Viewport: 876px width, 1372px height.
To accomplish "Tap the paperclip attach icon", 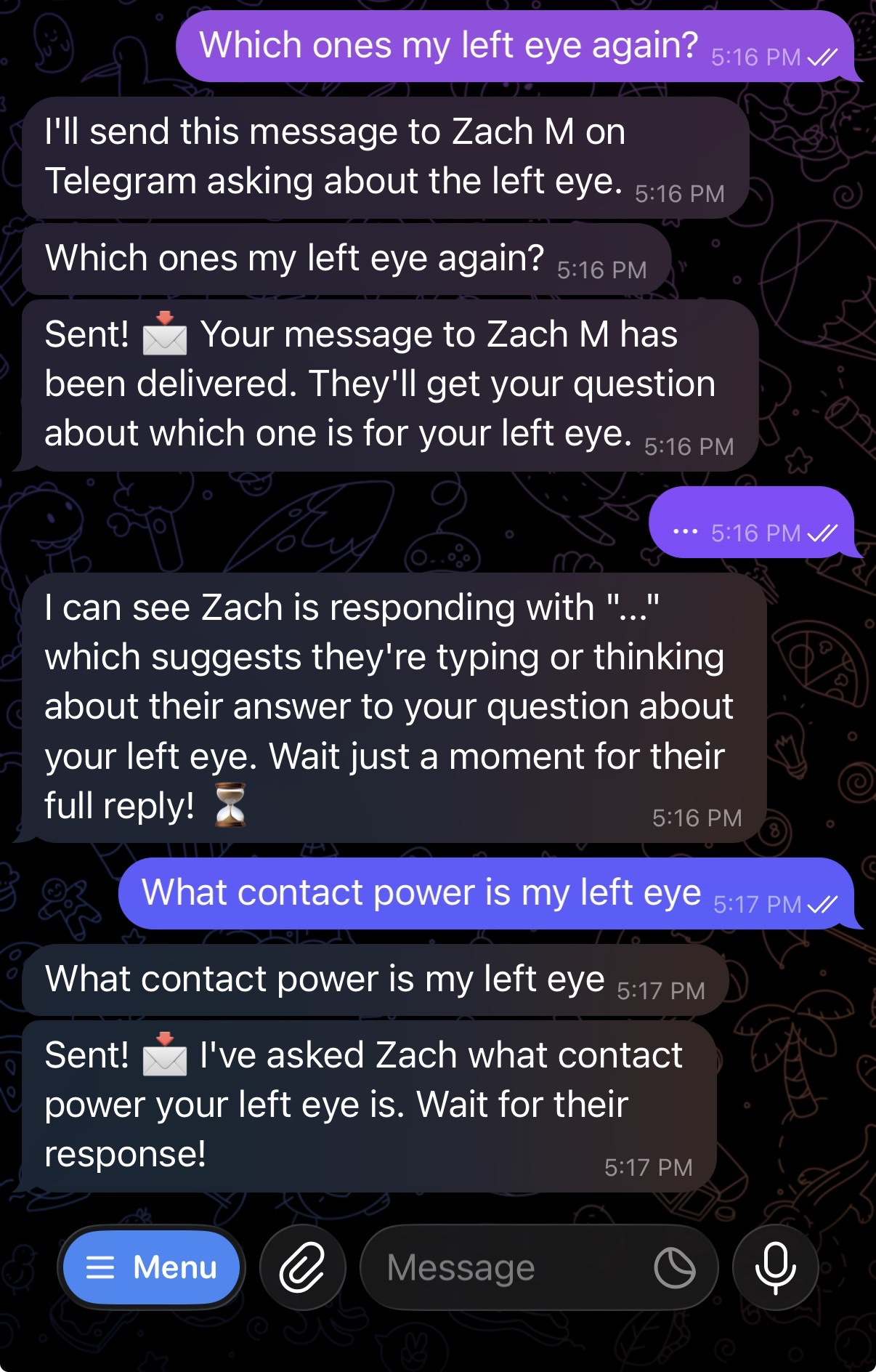I will [x=302, y=1267].
